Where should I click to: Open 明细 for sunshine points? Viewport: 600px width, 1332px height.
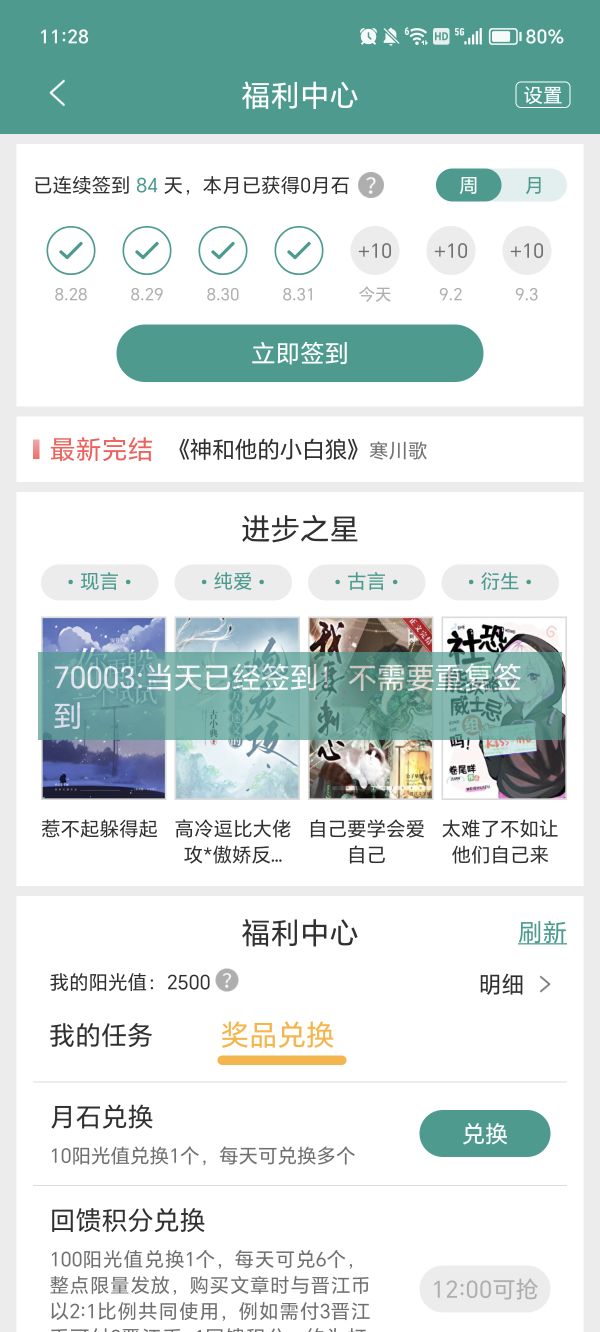pyautogui.click(x=514, y=985)
